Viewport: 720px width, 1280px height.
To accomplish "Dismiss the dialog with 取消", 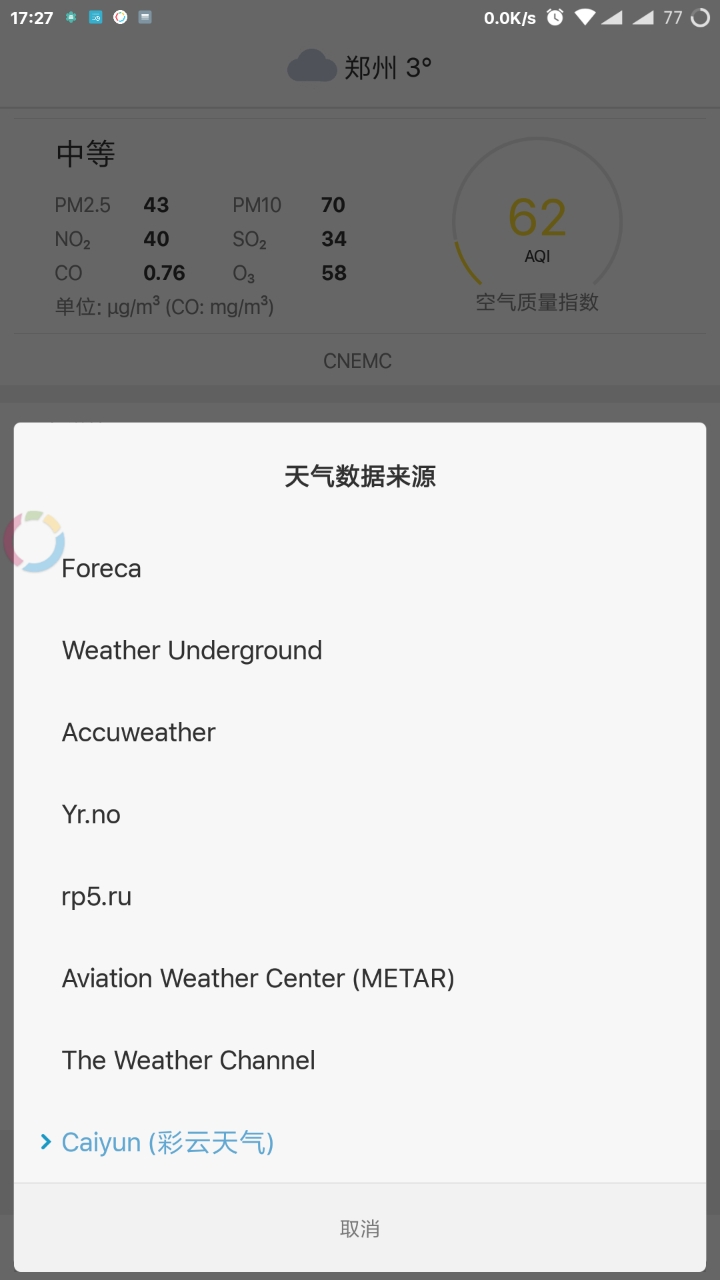I will [x=360, y=1229].
